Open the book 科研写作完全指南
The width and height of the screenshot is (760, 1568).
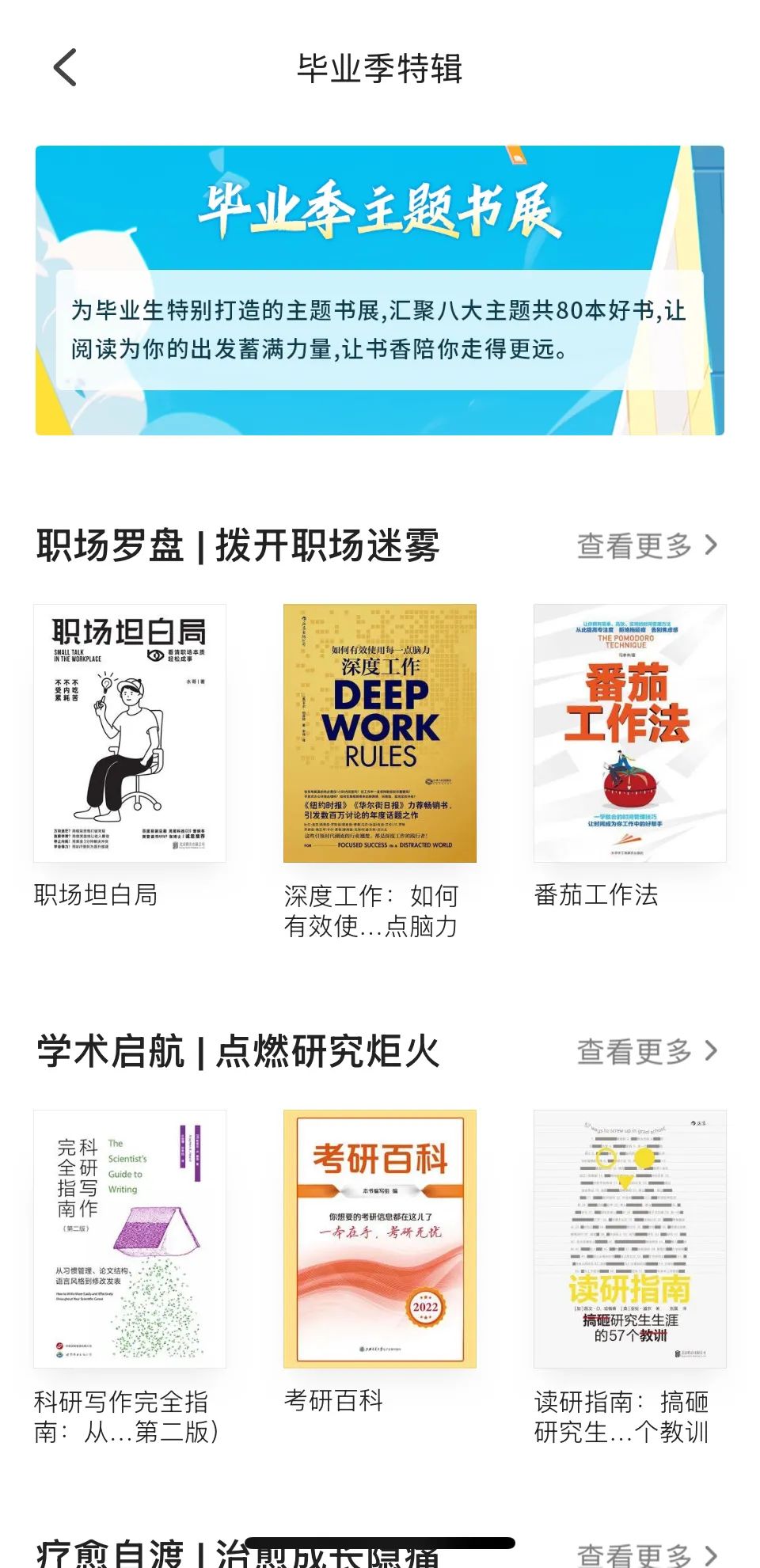pos(130,1239)
